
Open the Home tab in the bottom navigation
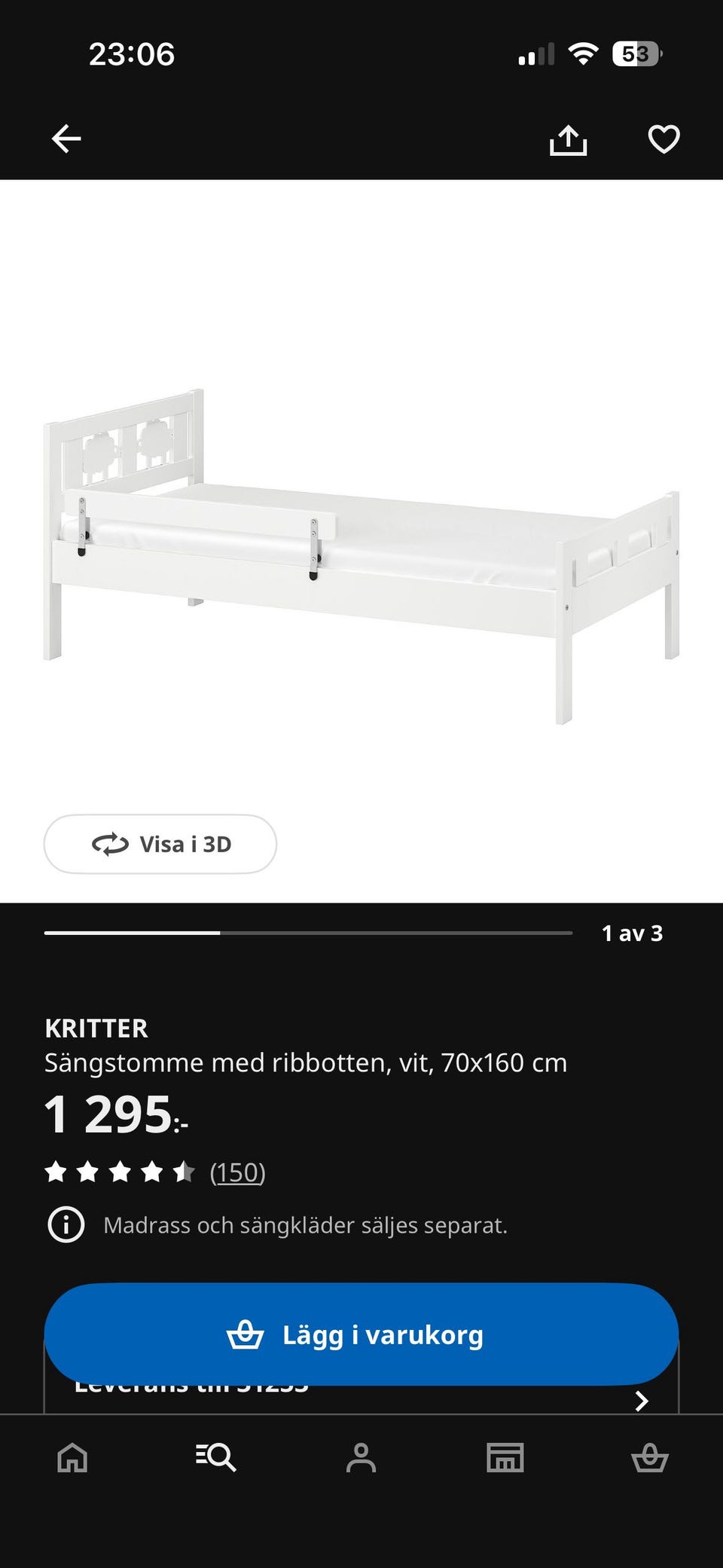click(x=72, y=1457)
